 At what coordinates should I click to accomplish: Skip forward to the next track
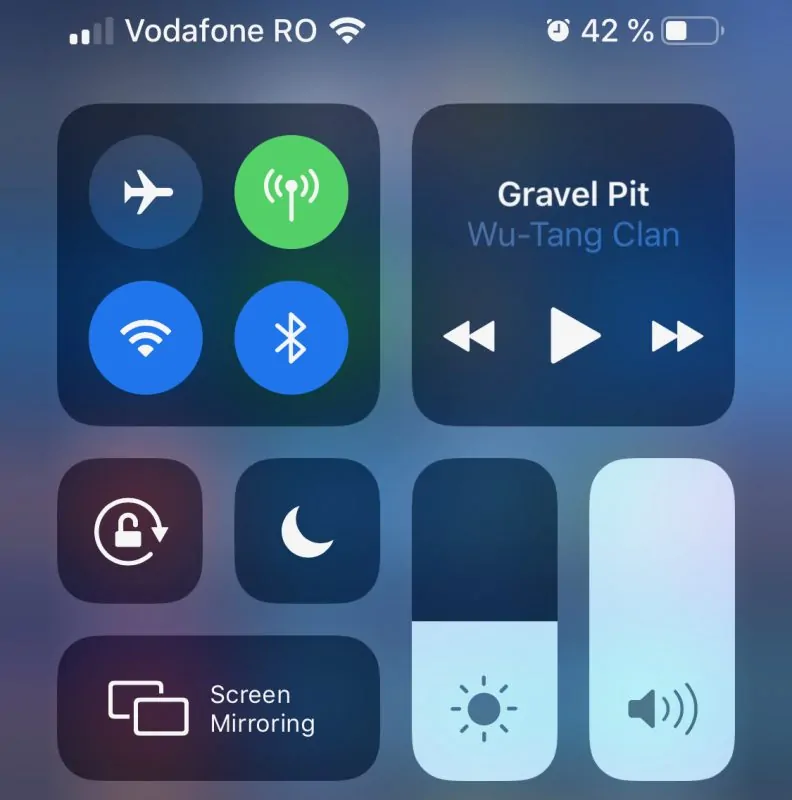pos(677,337)
